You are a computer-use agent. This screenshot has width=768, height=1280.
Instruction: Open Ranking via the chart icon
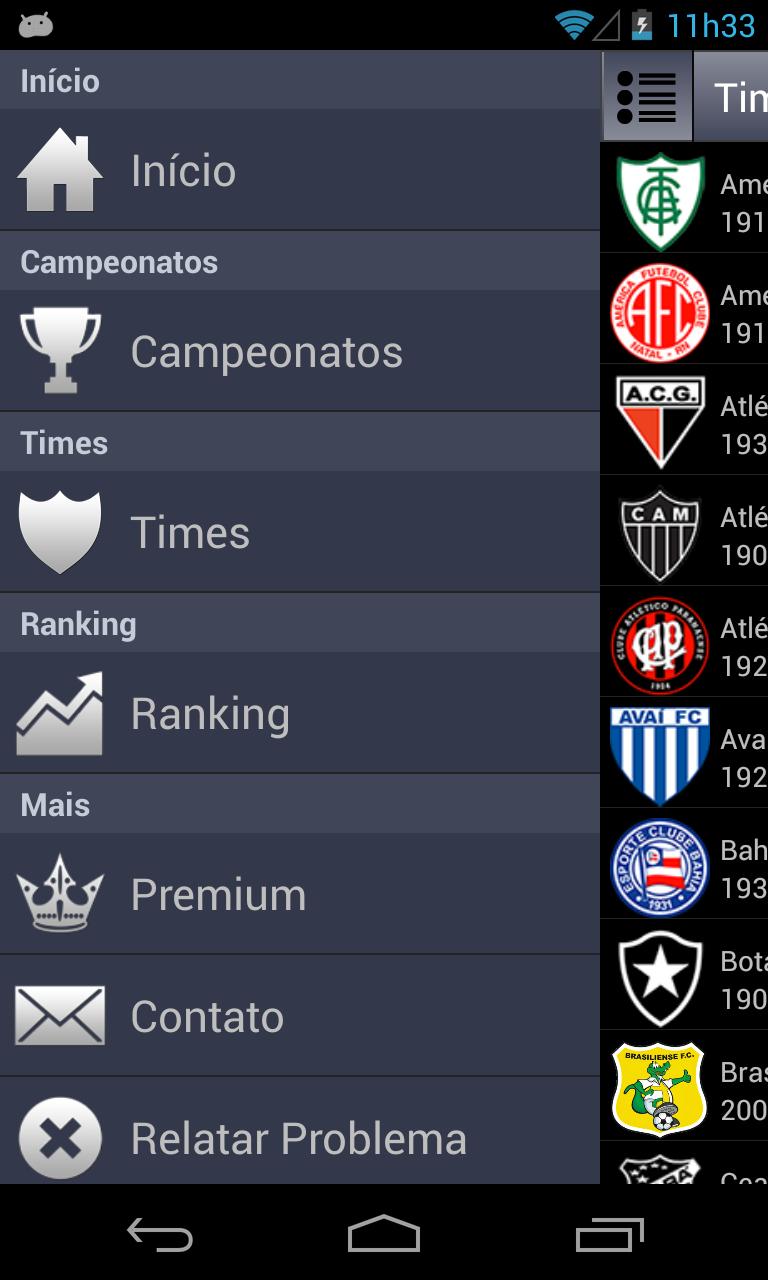(60, 713)
